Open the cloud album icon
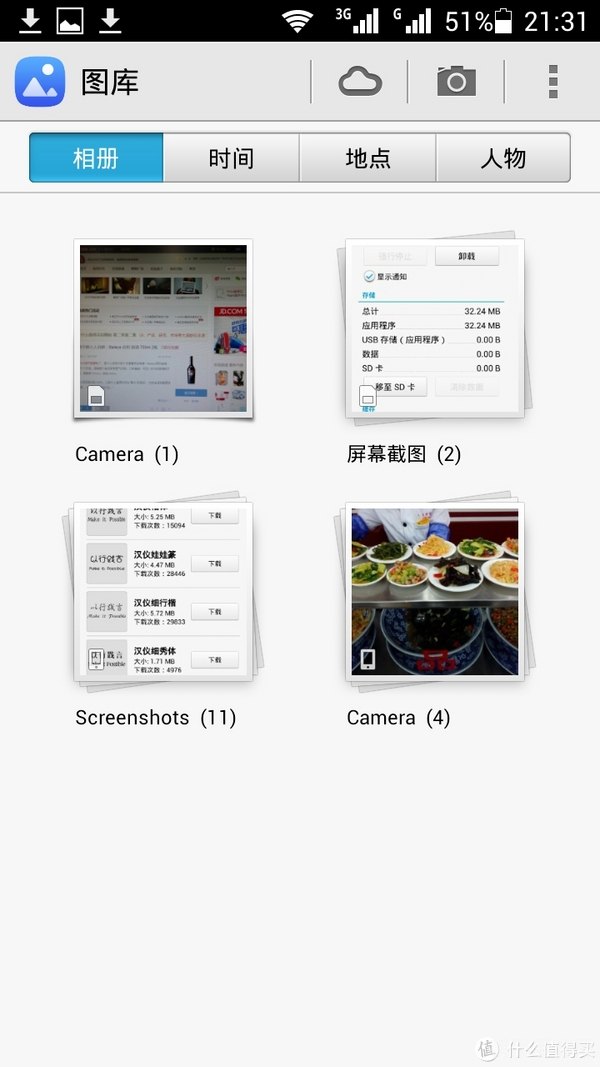Image resolution: width=600 pixels, height=1067 pixels. [x=360, y=82]
